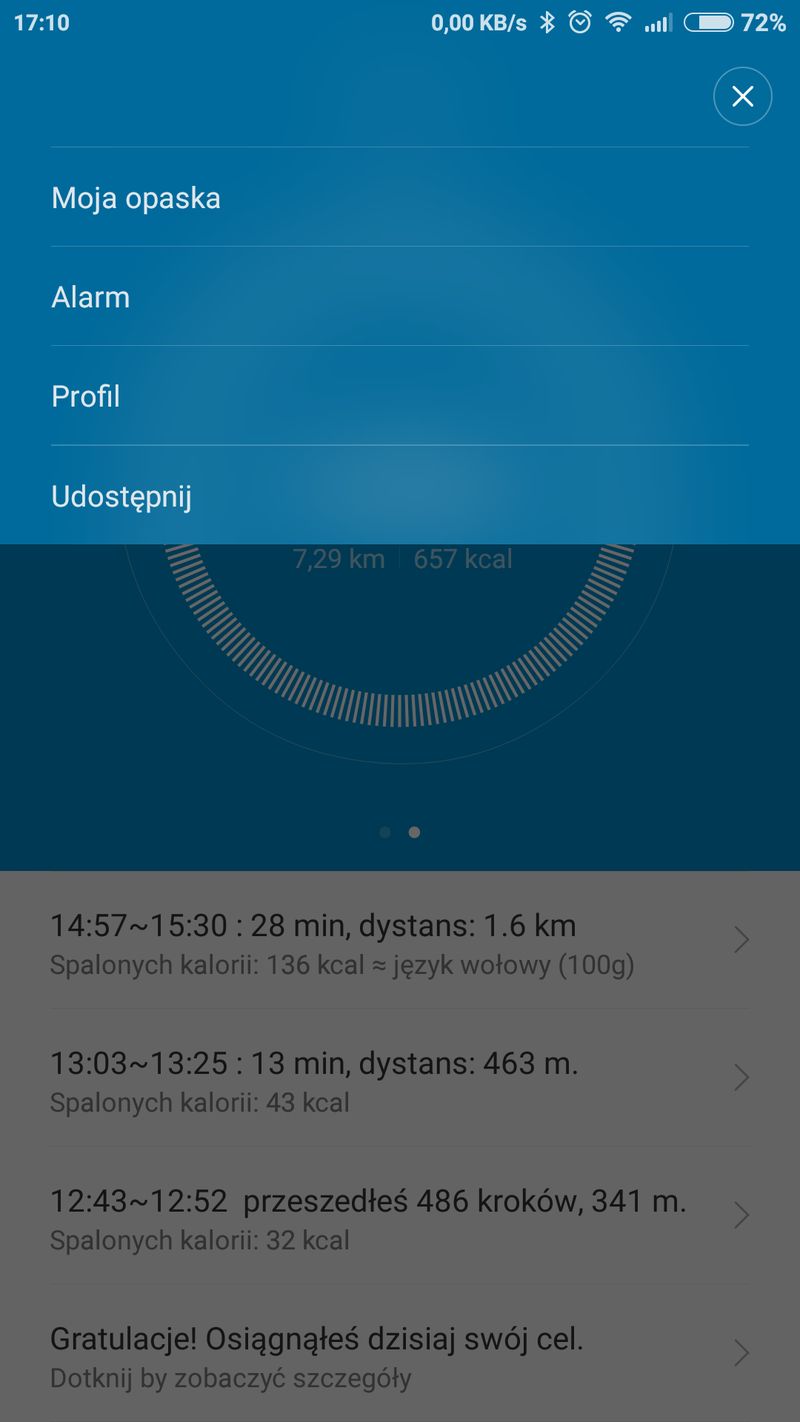Open the Profil section
The height and width of the screenshot is (1422, 800).
point(85,396)
